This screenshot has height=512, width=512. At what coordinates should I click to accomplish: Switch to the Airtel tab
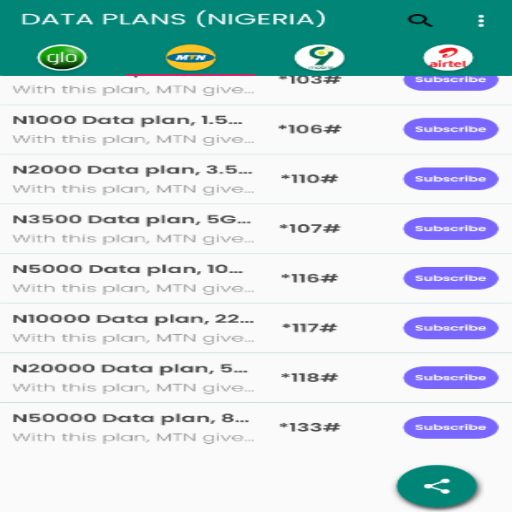click(448, 57)
